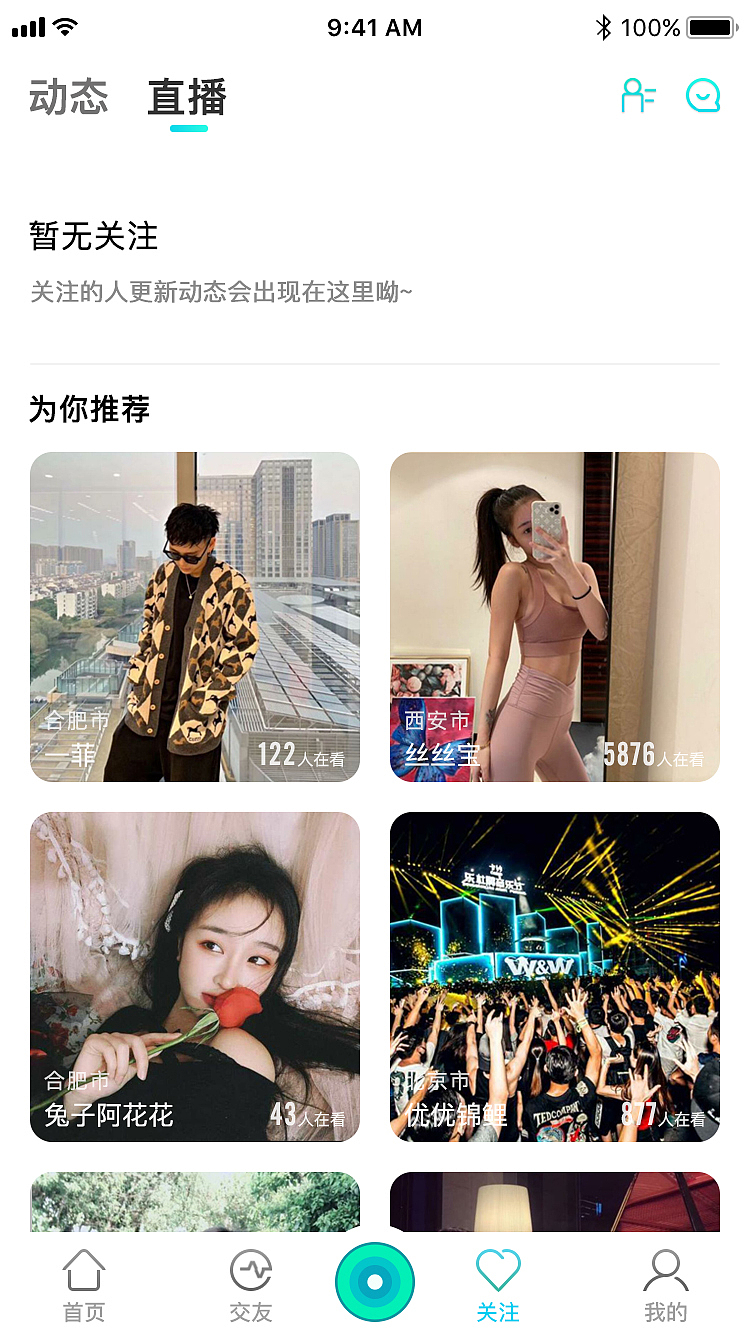Open the chat message bubble icon

[703, 97]
